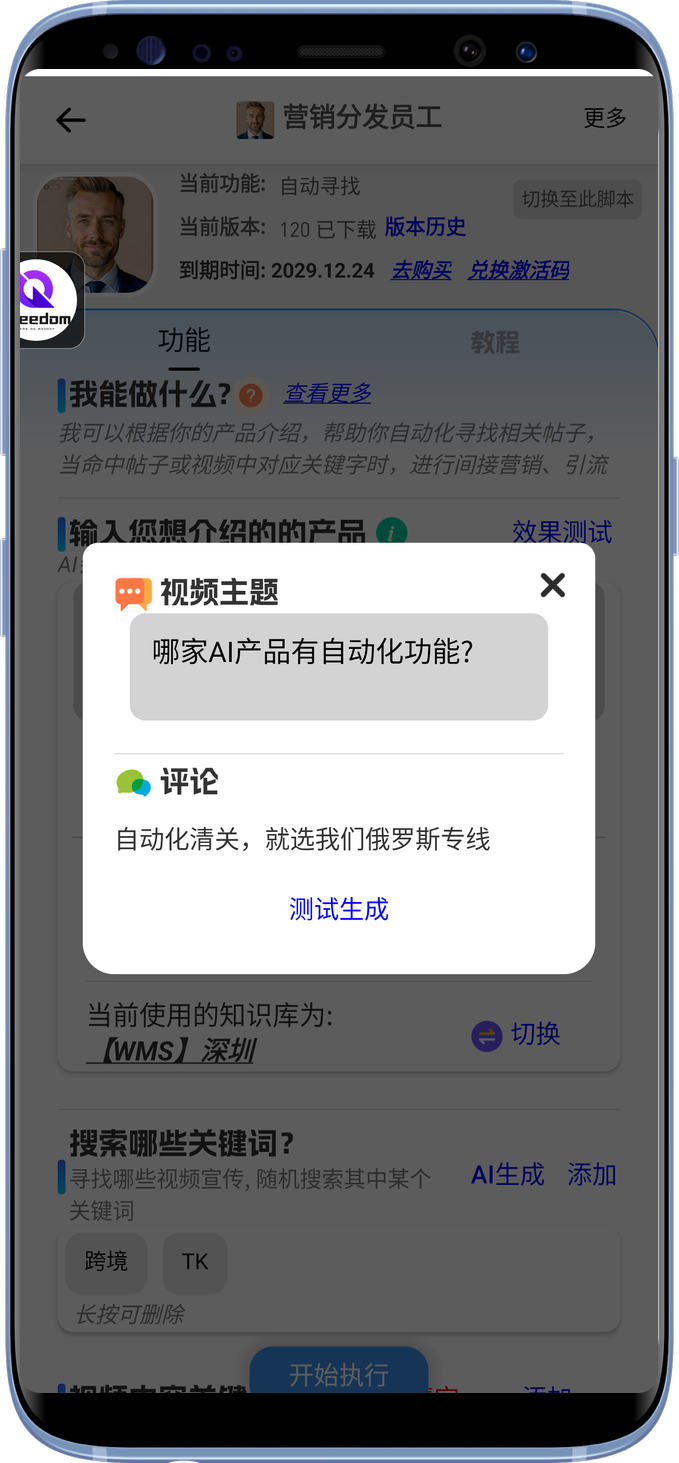
Task: Tap 测试生成 to generate a test comment
Action: [x=338, y=909]
